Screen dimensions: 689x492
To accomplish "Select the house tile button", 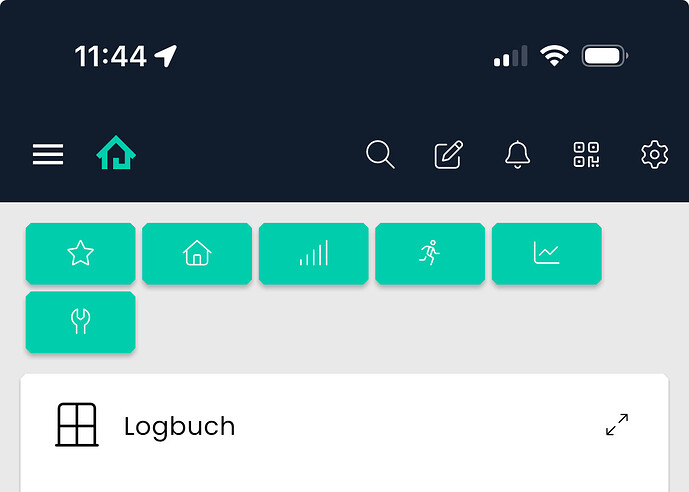I will [x=197, y=254].
